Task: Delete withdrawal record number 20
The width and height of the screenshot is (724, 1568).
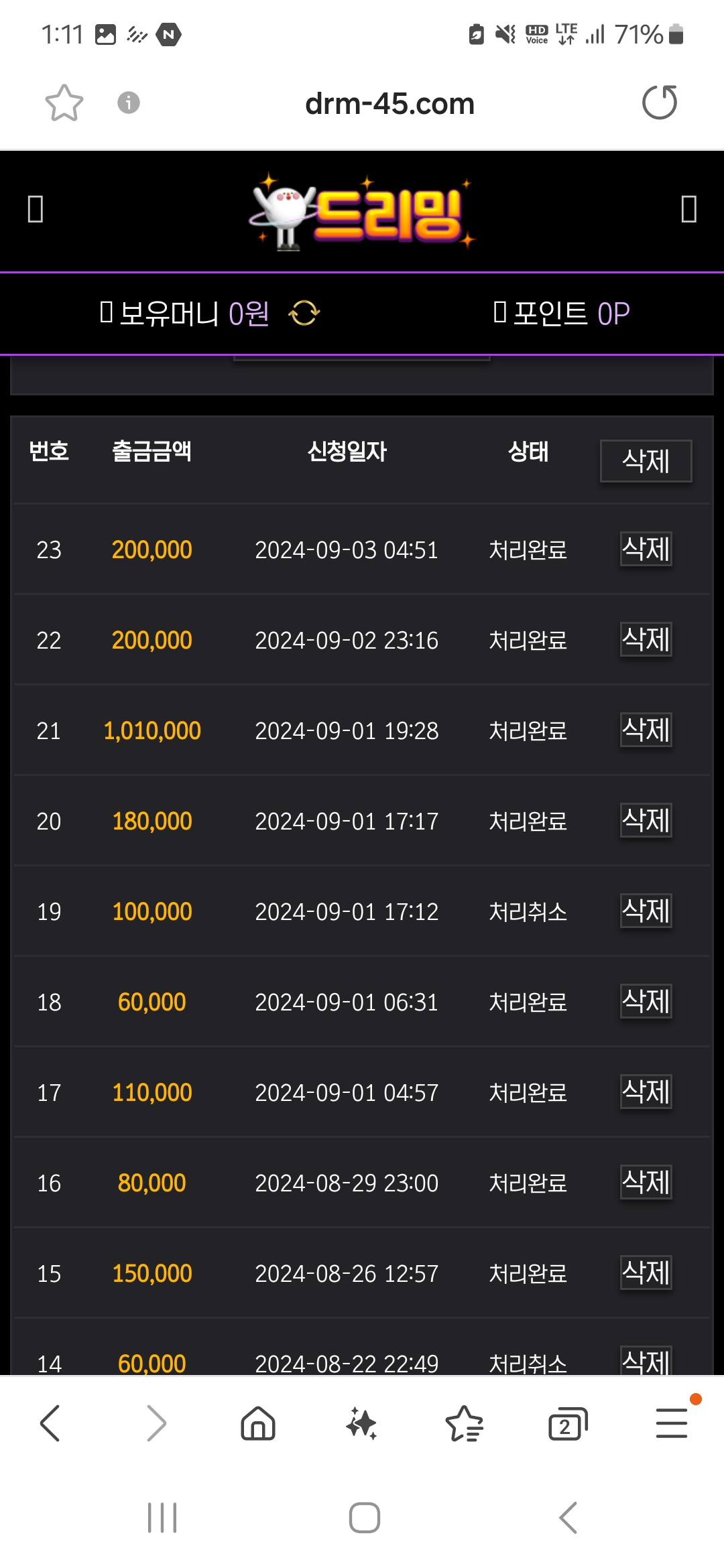Action: tap(646, 820)
